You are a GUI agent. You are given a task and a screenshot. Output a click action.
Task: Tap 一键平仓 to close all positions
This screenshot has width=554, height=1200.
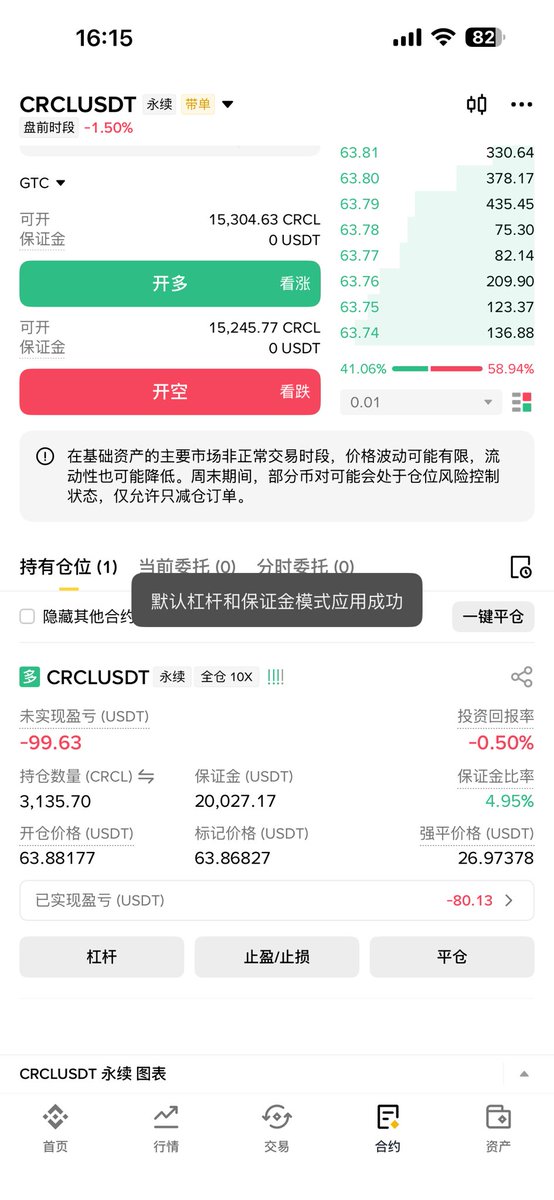pyautogui.click(x=493, y=617)
